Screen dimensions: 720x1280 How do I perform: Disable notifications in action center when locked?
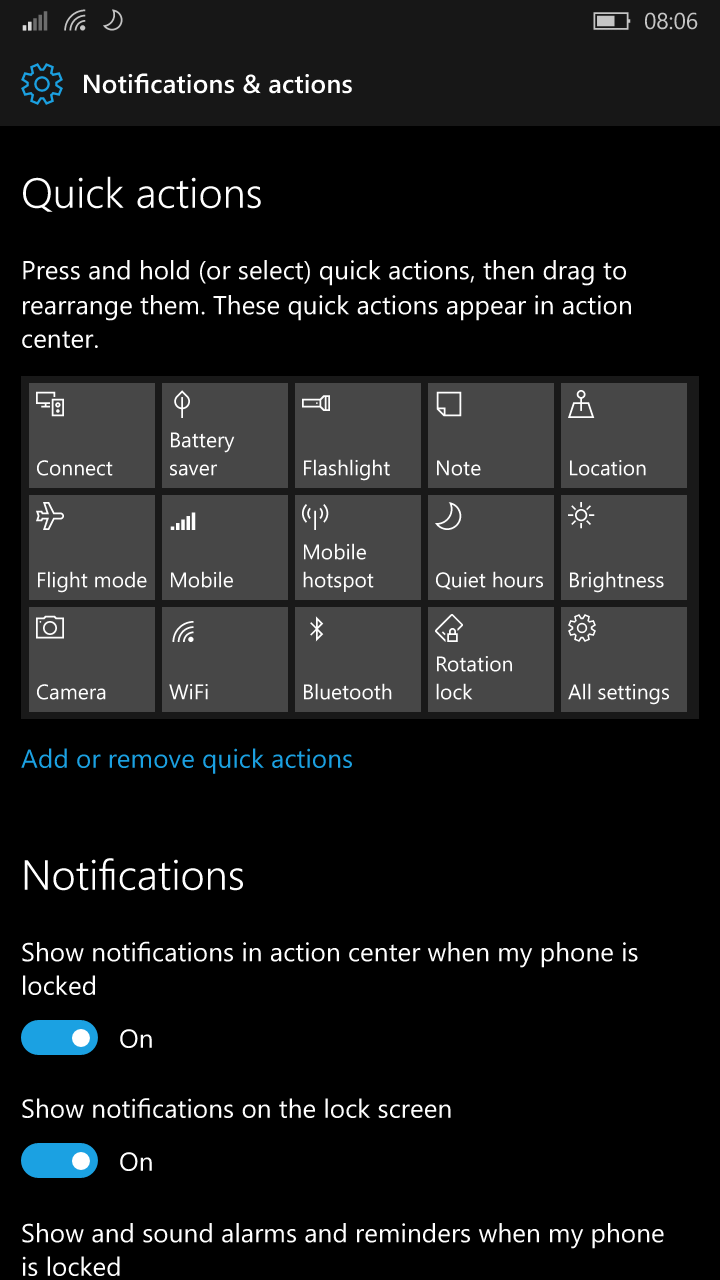[x=60, y=1038]
